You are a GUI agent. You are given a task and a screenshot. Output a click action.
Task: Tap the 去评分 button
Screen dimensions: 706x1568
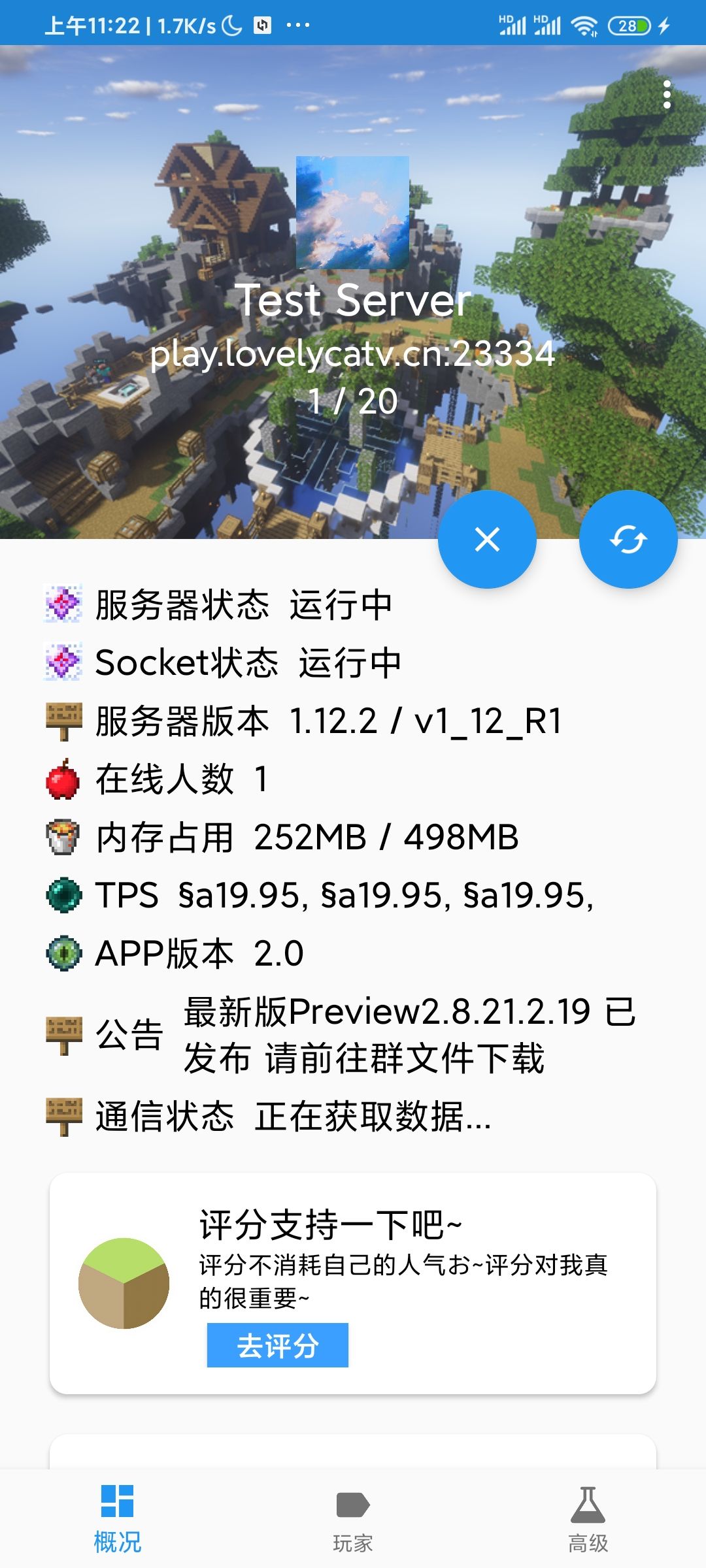278,1345
